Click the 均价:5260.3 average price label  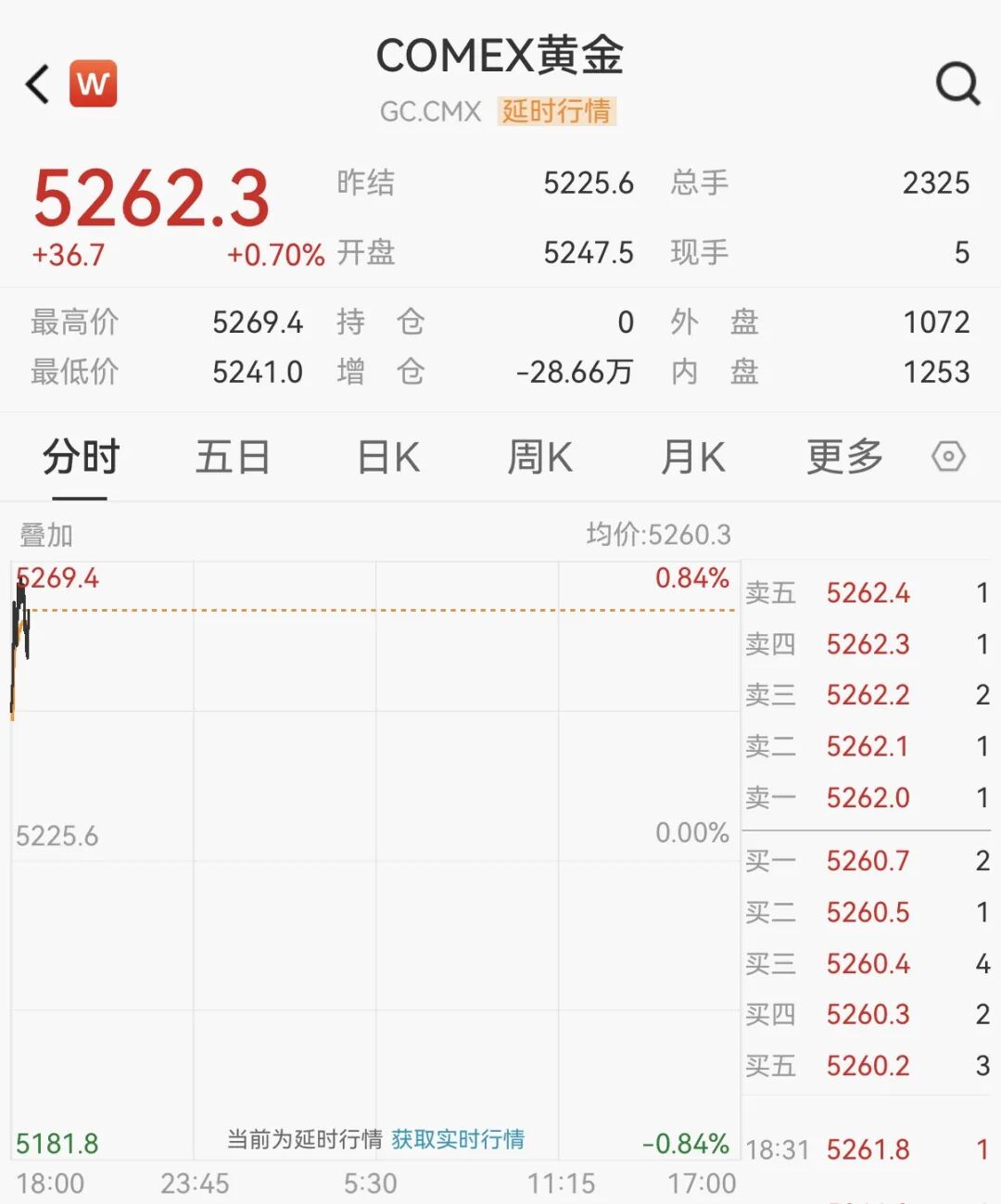pyautogui.click(x=660, y=535)
